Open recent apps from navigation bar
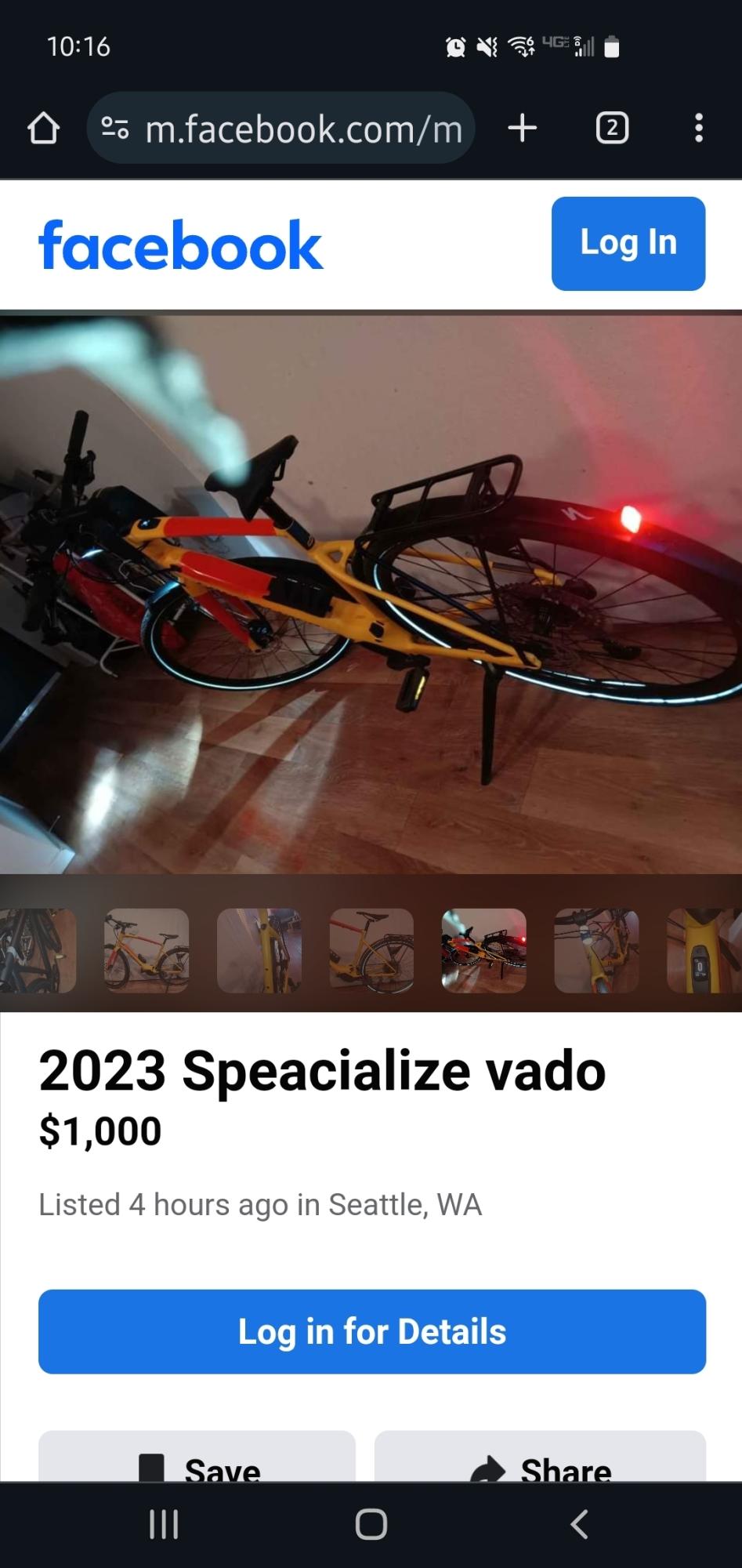Viewport: 742px width, 1568px height. tap(164, 1524)
